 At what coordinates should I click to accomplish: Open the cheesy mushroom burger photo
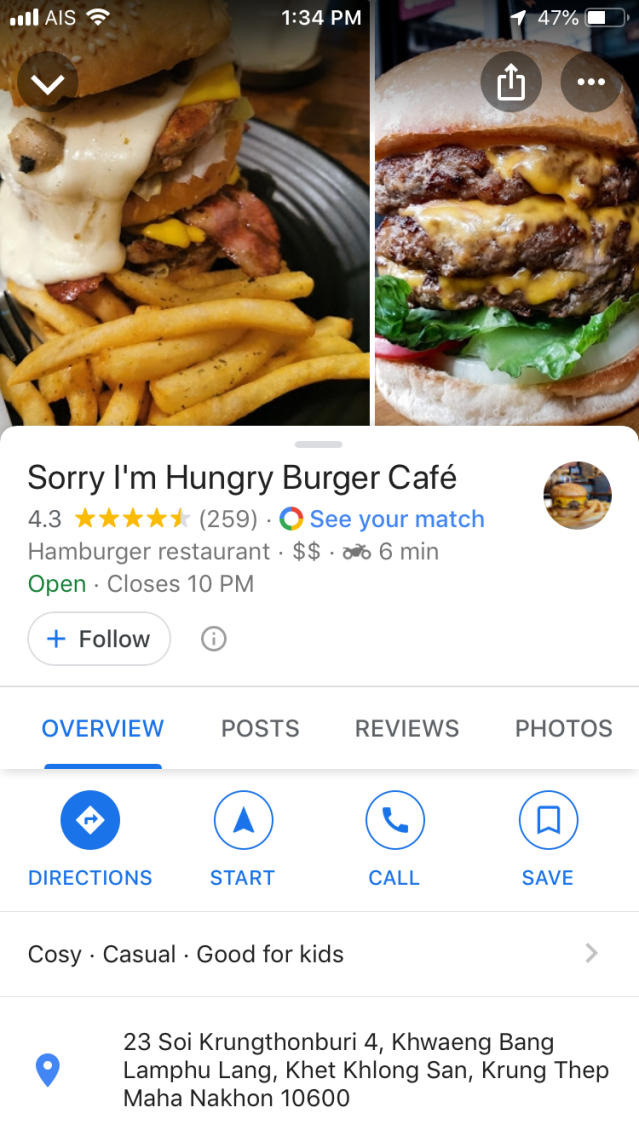pyautogui.click(x=185, y=250)
